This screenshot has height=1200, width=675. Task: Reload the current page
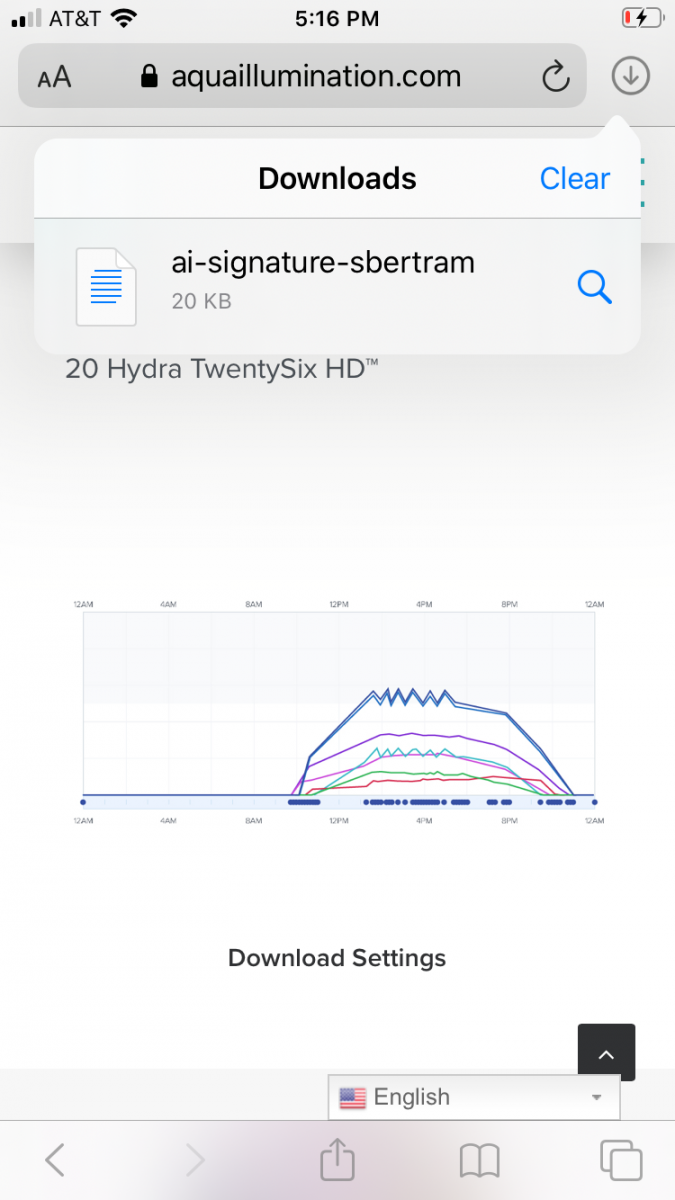[555, 76]
